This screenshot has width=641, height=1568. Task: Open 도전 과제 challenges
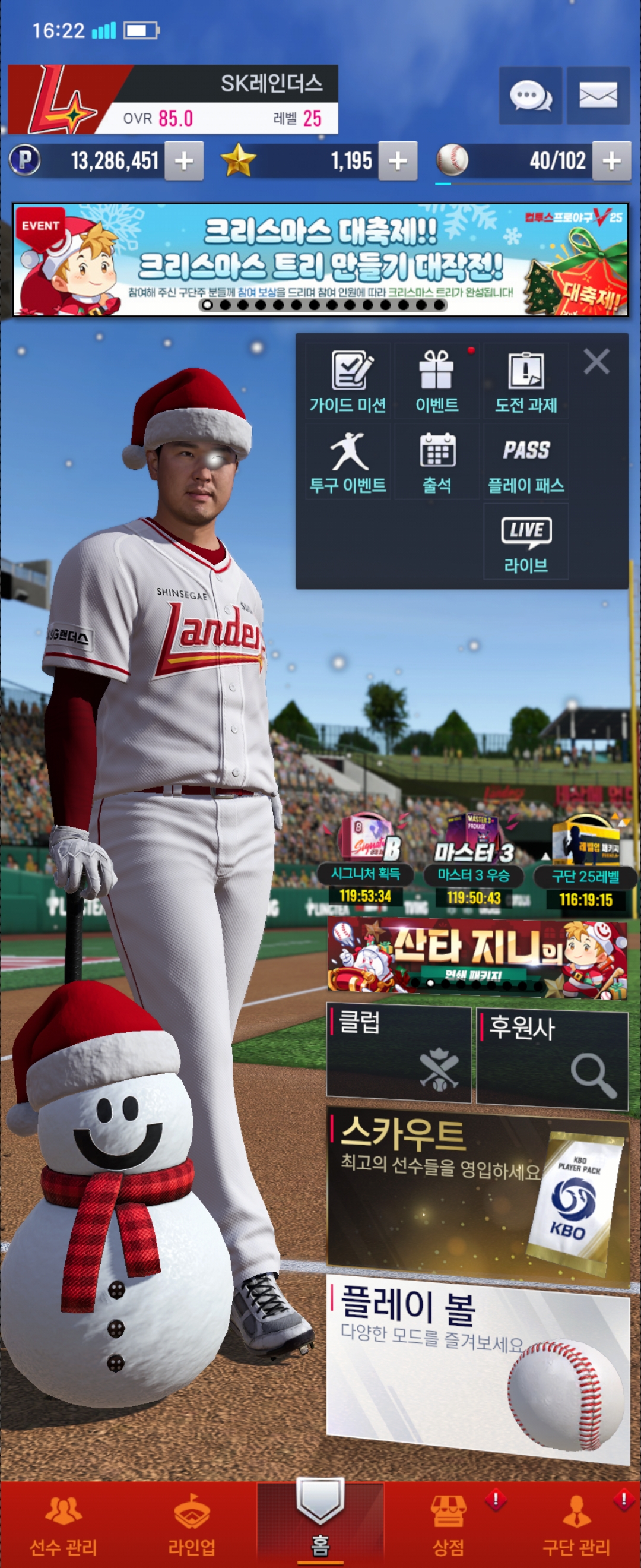(x=526, y=381)
